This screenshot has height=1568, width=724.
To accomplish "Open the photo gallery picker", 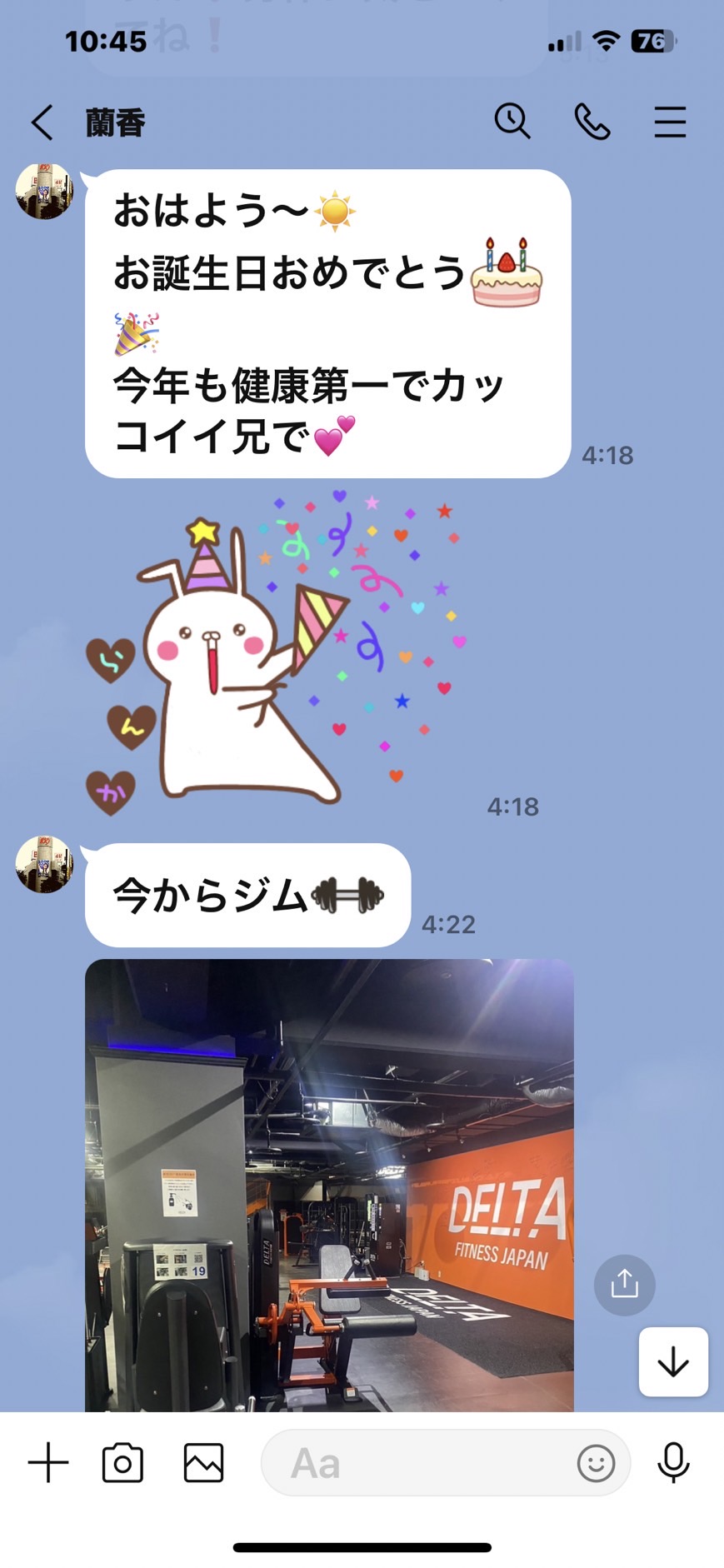I will click(203, 1462).
